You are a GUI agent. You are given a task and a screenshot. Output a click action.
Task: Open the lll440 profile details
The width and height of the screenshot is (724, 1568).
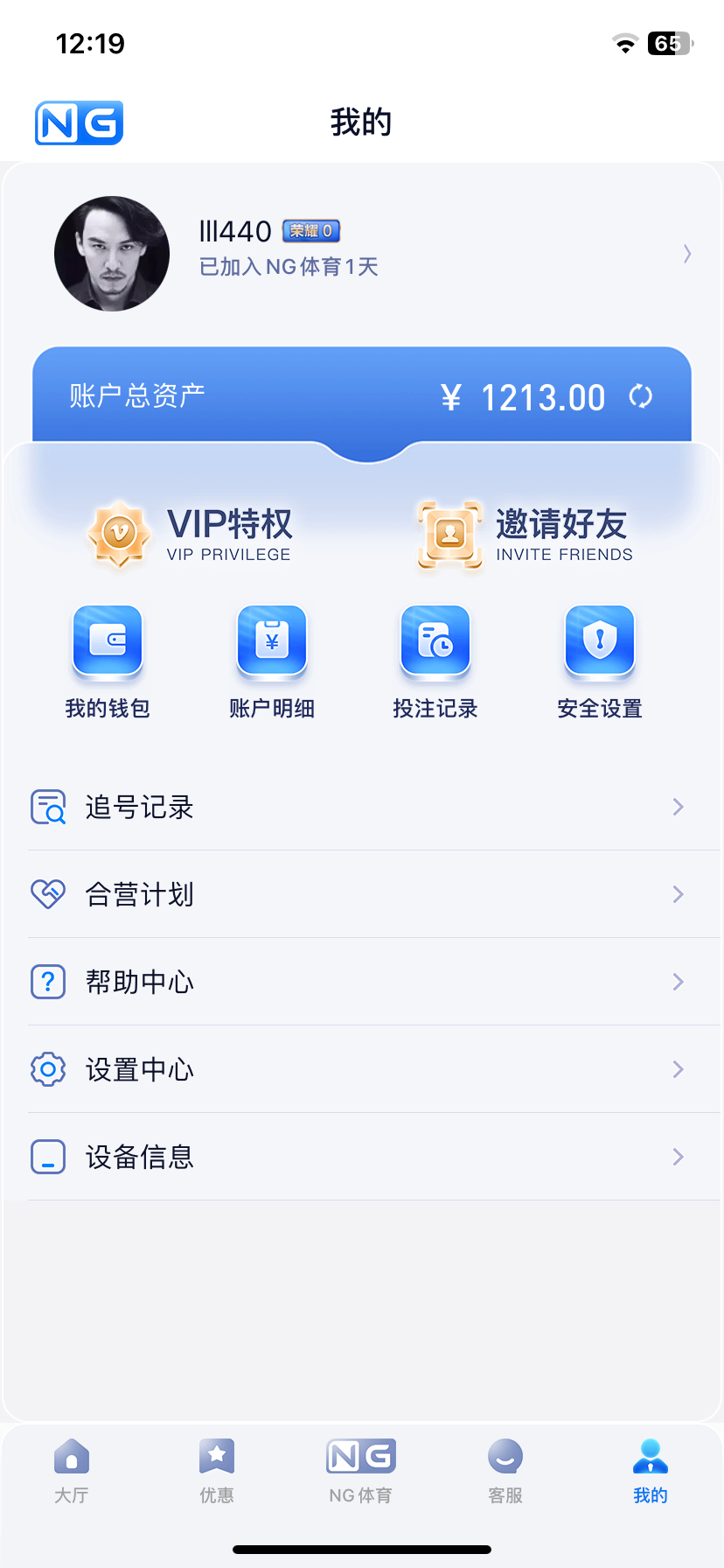pyautogui.click(x=686, y=254)
